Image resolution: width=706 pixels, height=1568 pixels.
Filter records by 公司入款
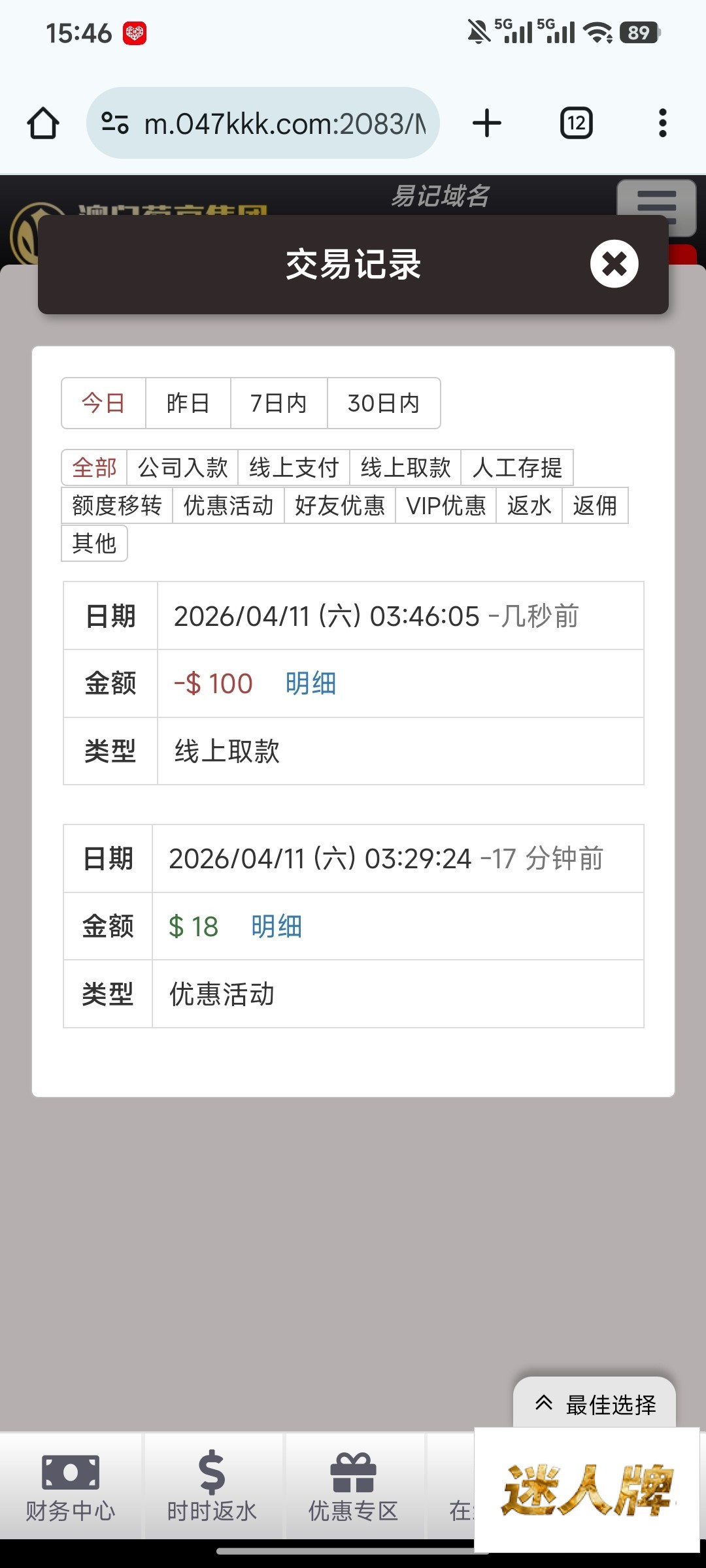click(x=183, y=468)
